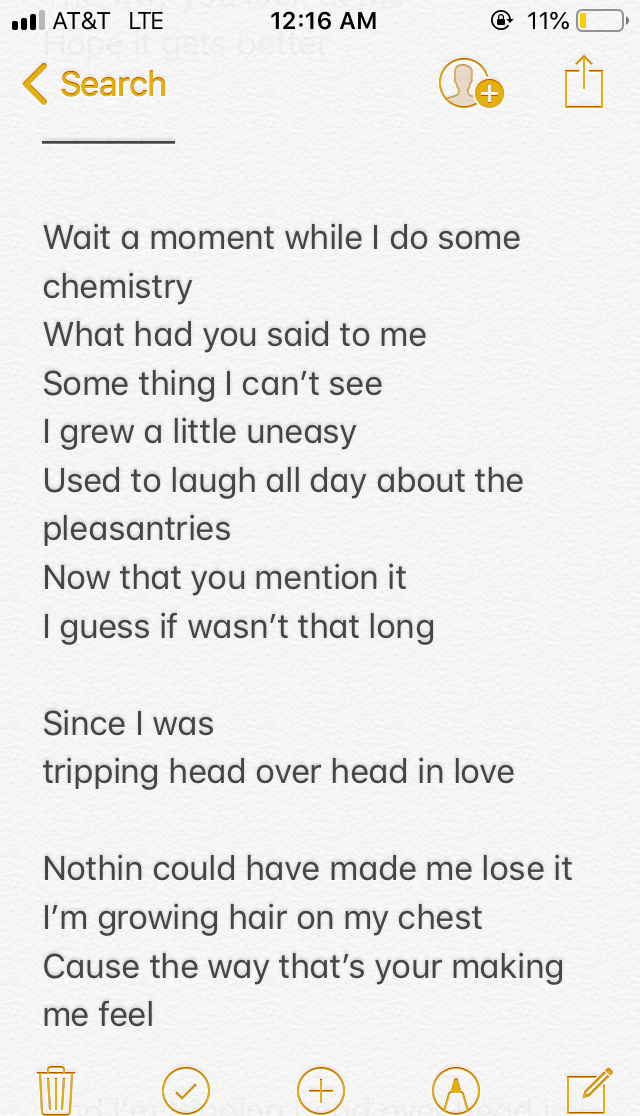The width and height of the screenshot is (640, 1116).
Task: Open the plus attachment menu
Action: [321, 1091]
